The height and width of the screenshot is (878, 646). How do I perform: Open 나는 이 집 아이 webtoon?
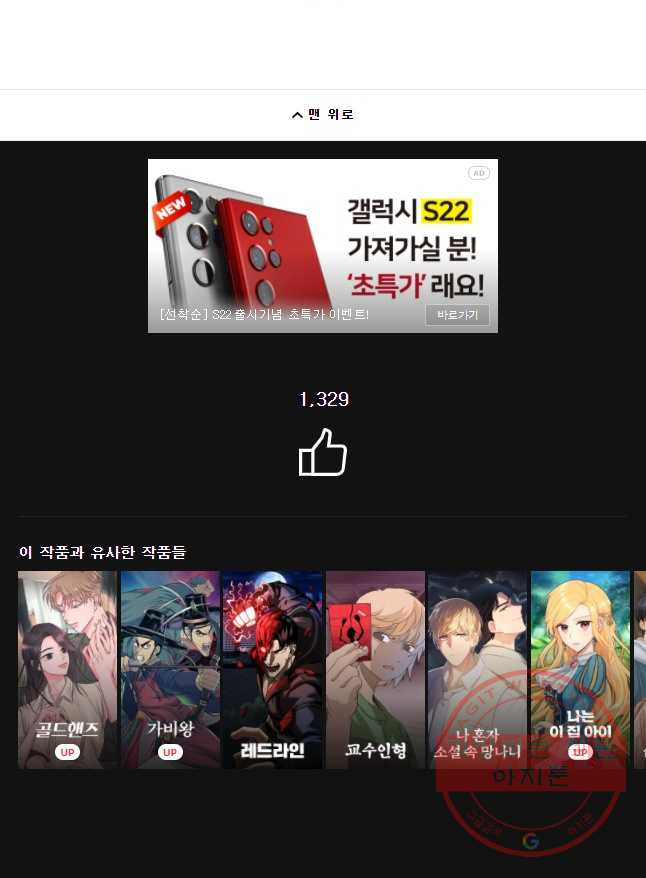580,669
